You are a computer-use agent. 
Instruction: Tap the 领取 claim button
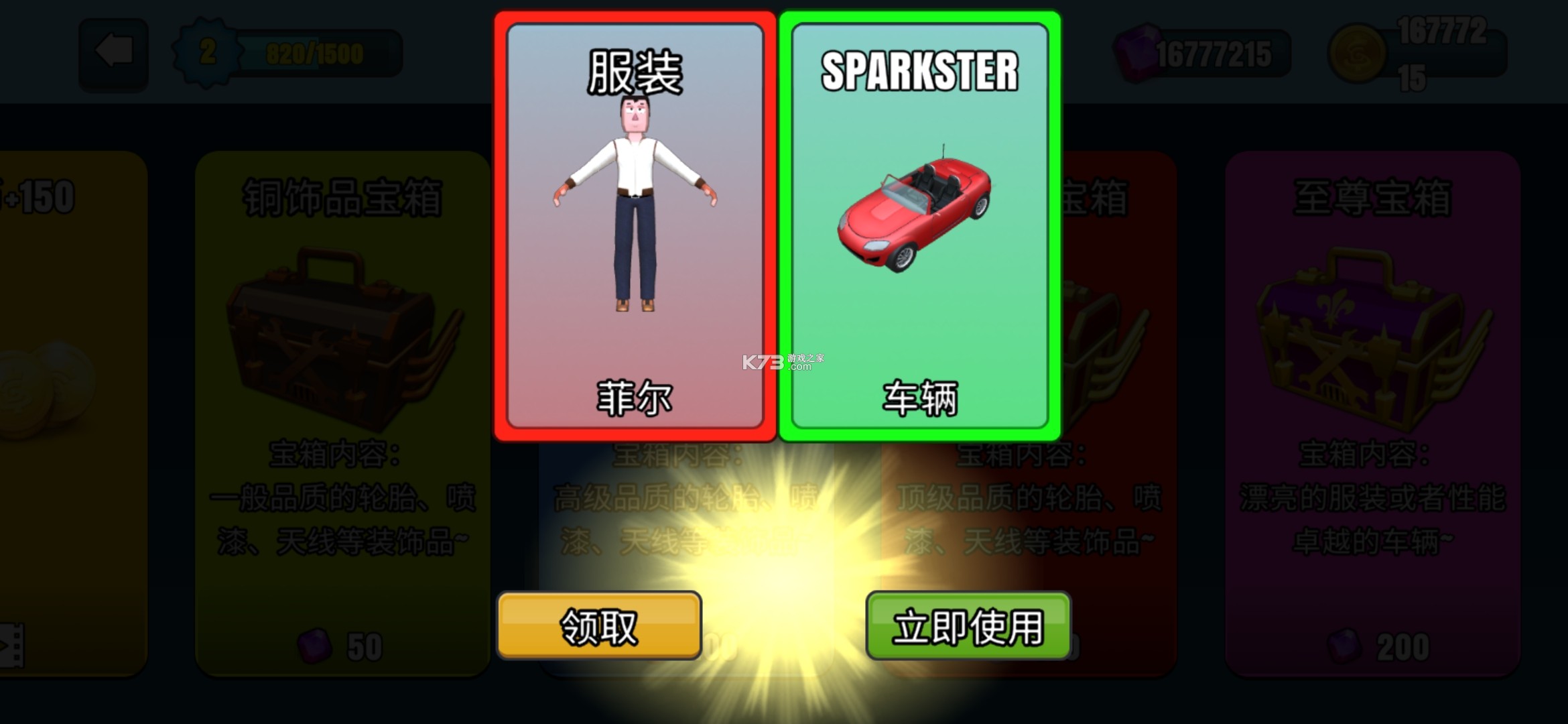pyautogui.click(x=598, y=626)
